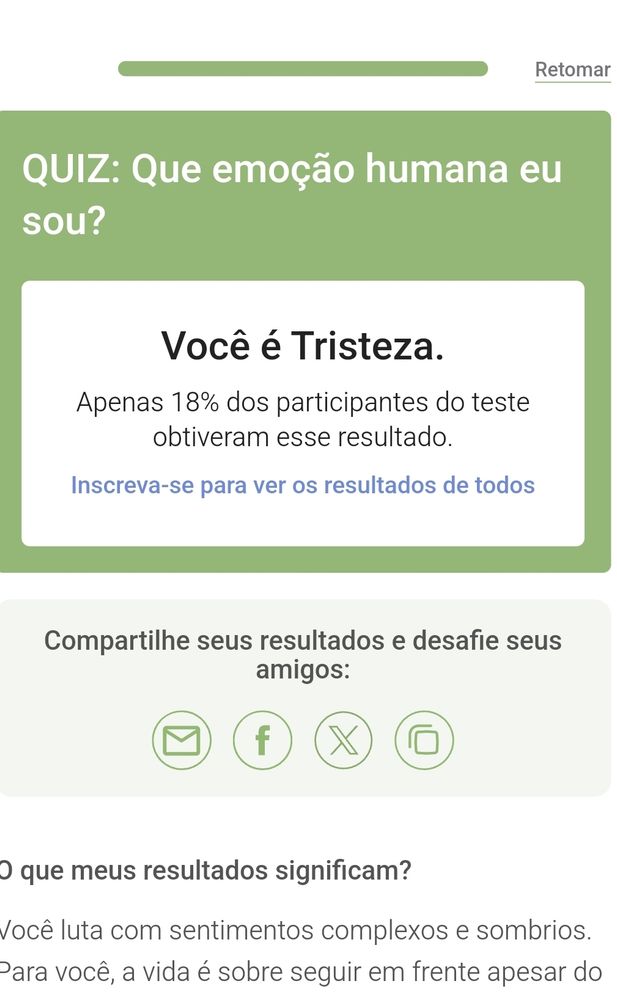Image resolution: width=617 pixels, height=1000 pixels.
Task: Share results on Facebook
Action: [262, 740]
